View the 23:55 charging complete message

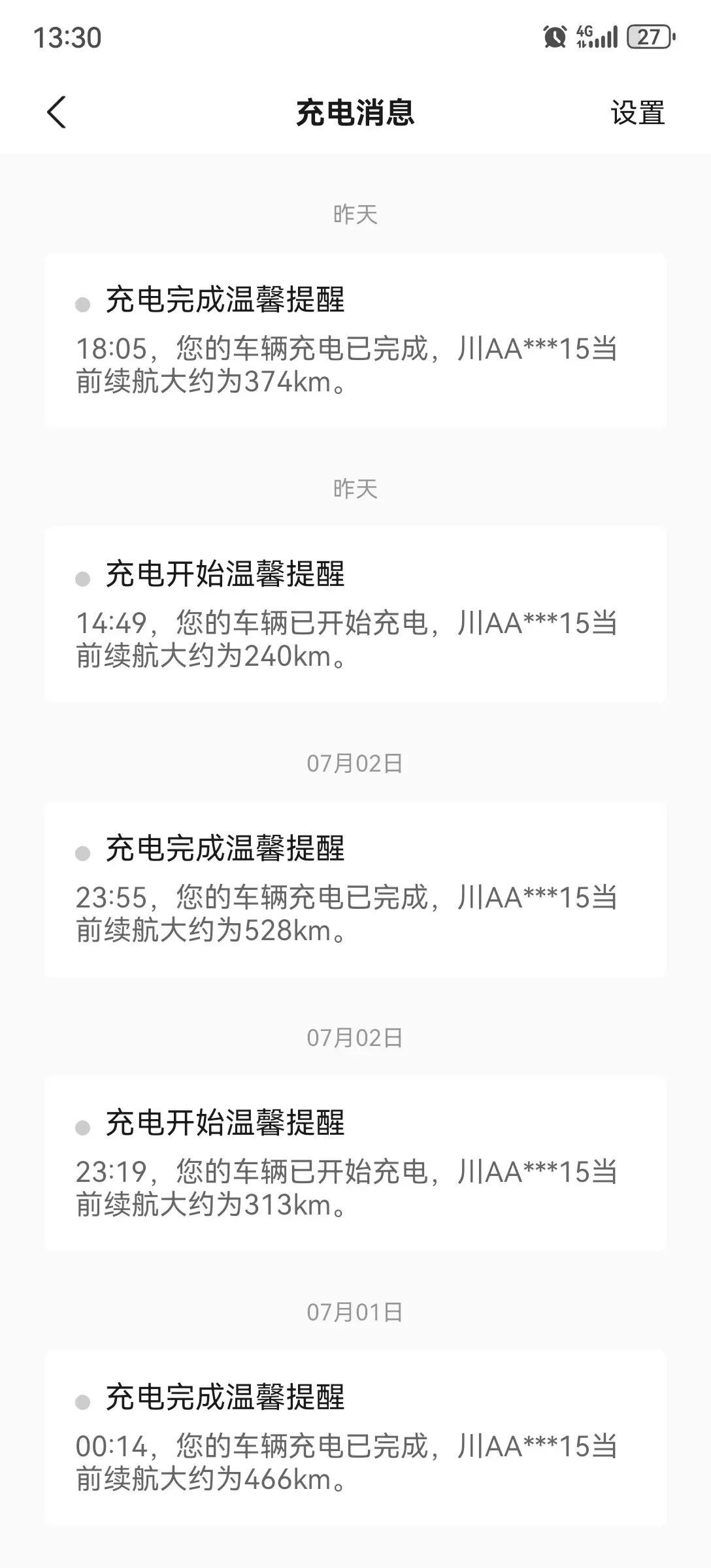click(x=355, y=889)
